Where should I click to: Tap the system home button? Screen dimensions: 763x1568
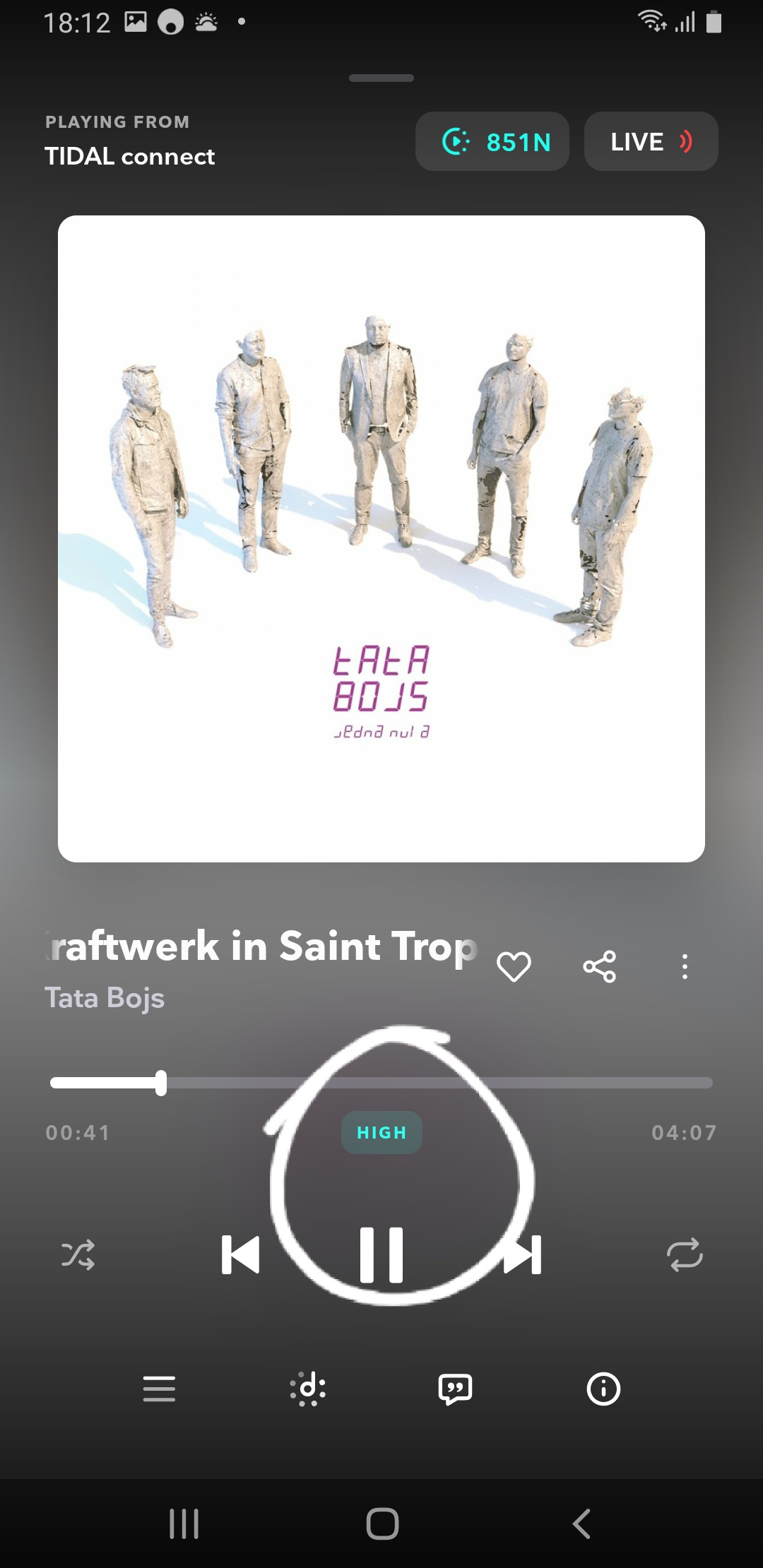pos(382,1524)
